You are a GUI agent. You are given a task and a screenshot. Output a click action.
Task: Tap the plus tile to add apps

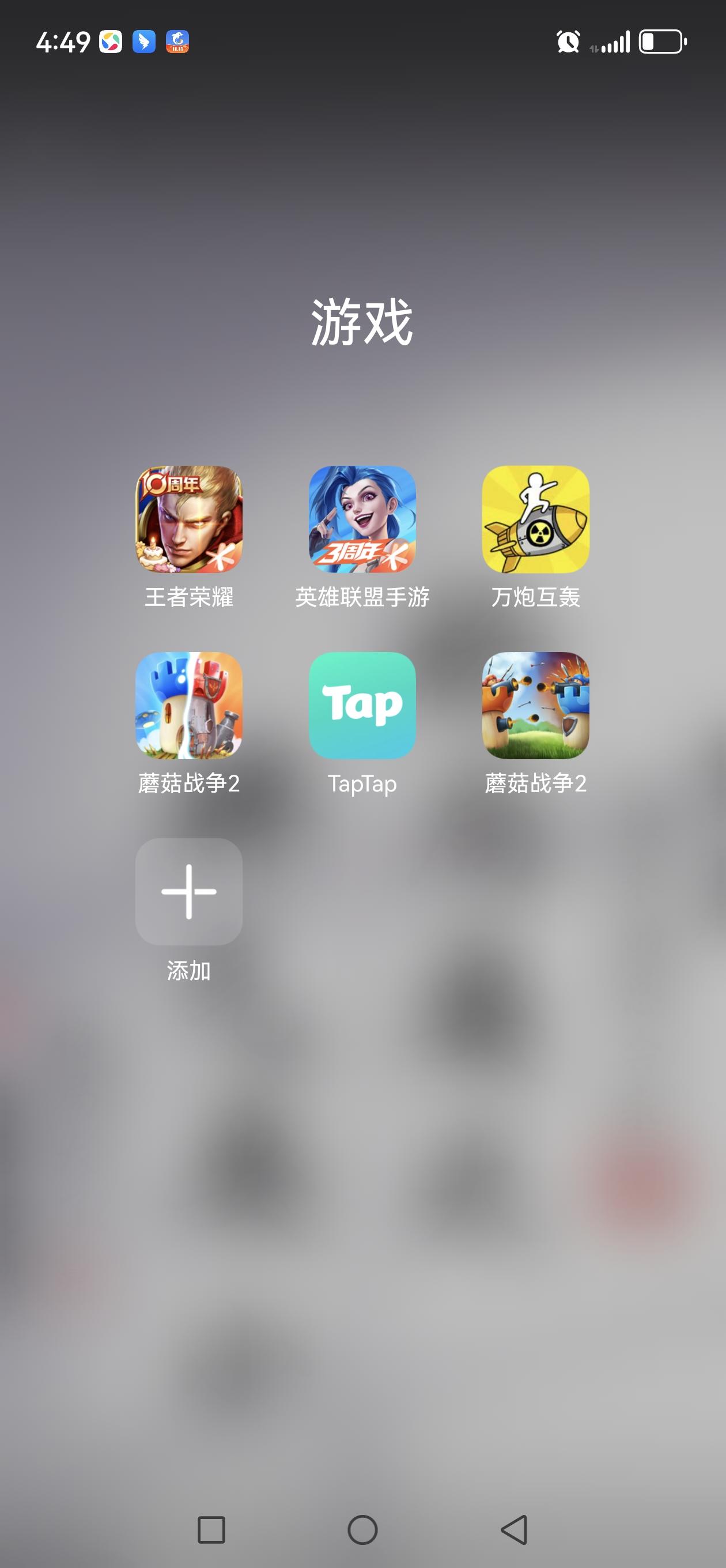tap(188, 894)
